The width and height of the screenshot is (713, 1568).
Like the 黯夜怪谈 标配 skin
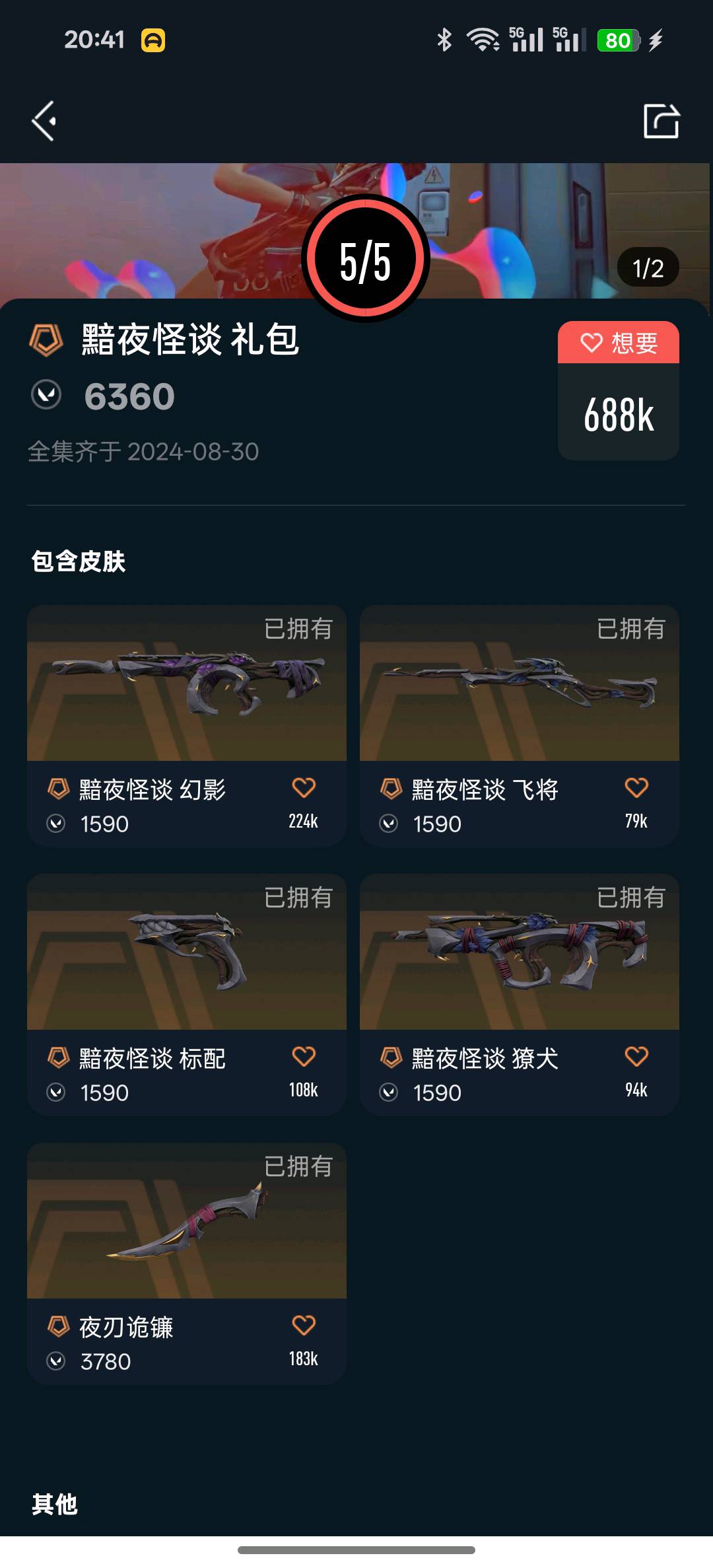[304, 1056]
